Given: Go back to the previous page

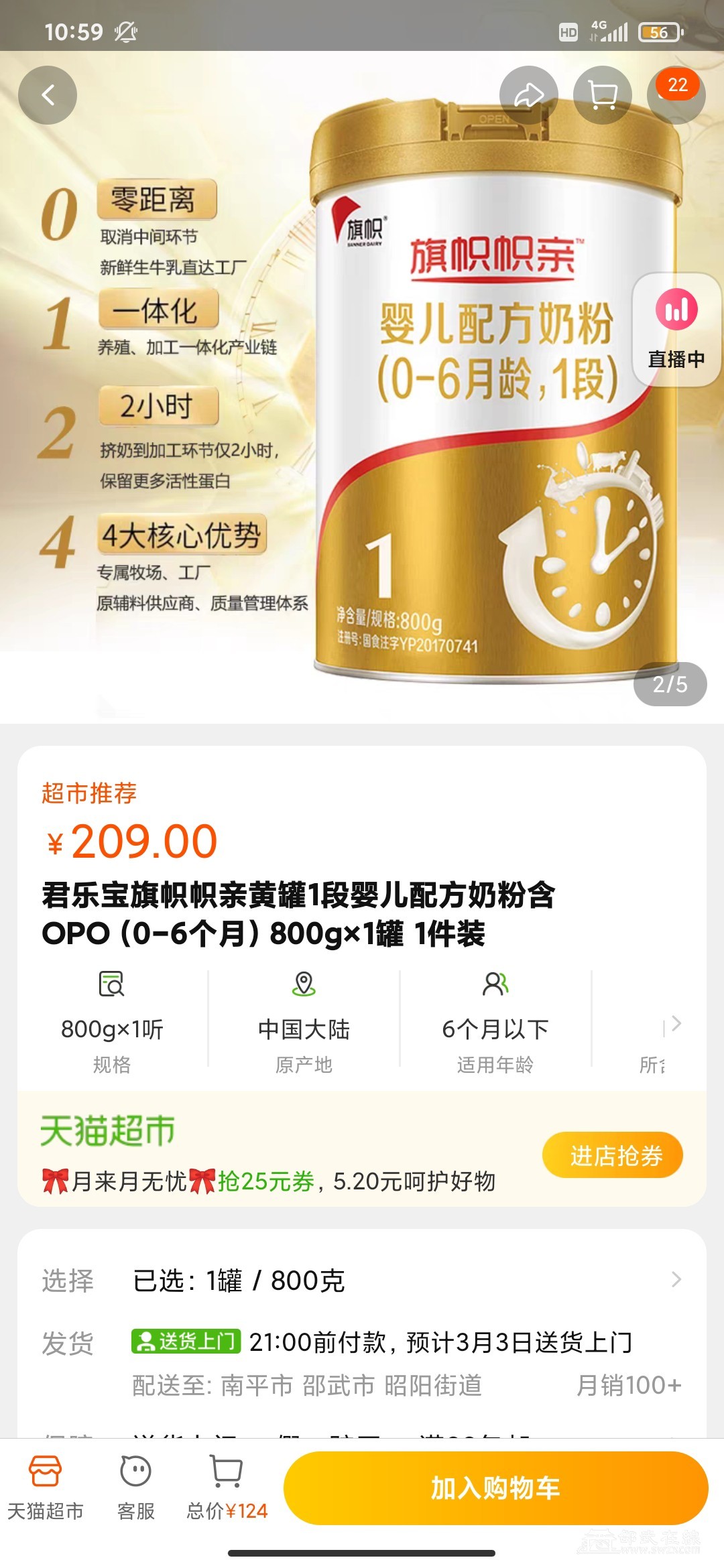Looking at the screenshot, I should (48, 95).
